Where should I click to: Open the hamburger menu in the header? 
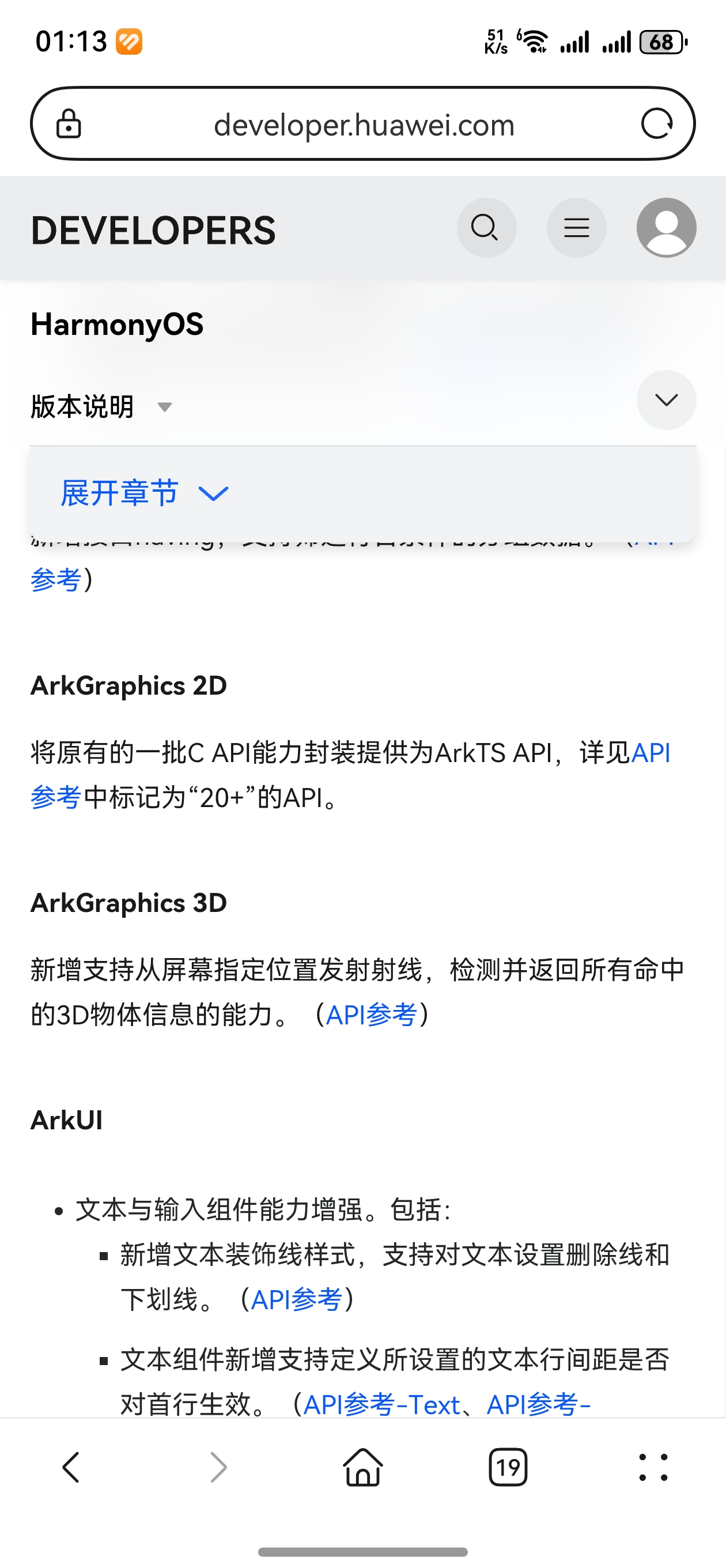(576, 228)
